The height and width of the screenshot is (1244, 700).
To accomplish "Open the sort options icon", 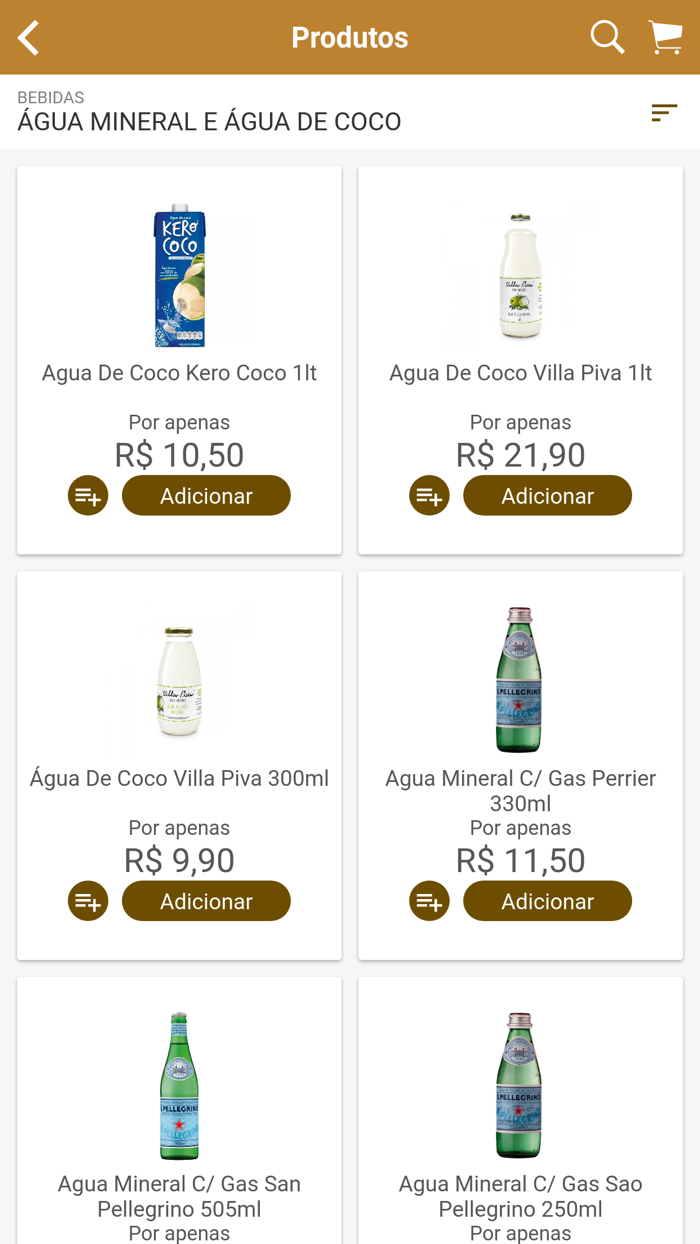I will pyautogui.click(x=664, y=113).
